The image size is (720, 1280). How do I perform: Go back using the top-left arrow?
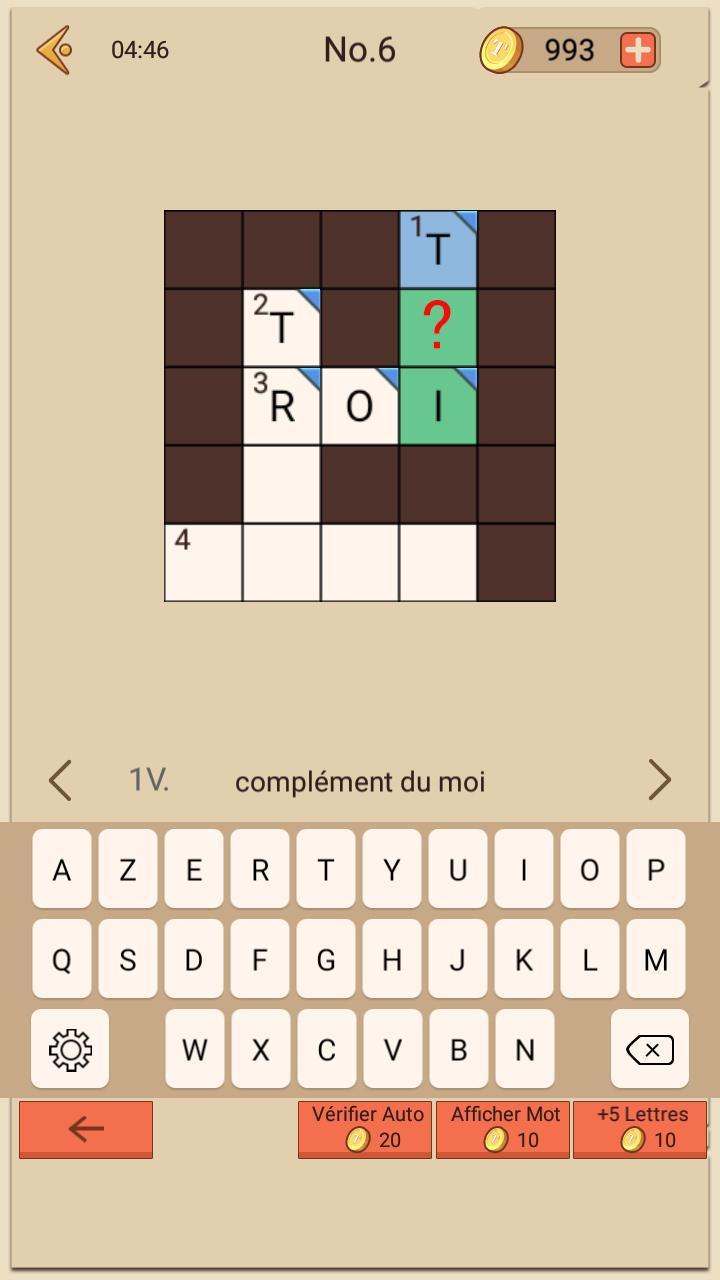point(55,49)
